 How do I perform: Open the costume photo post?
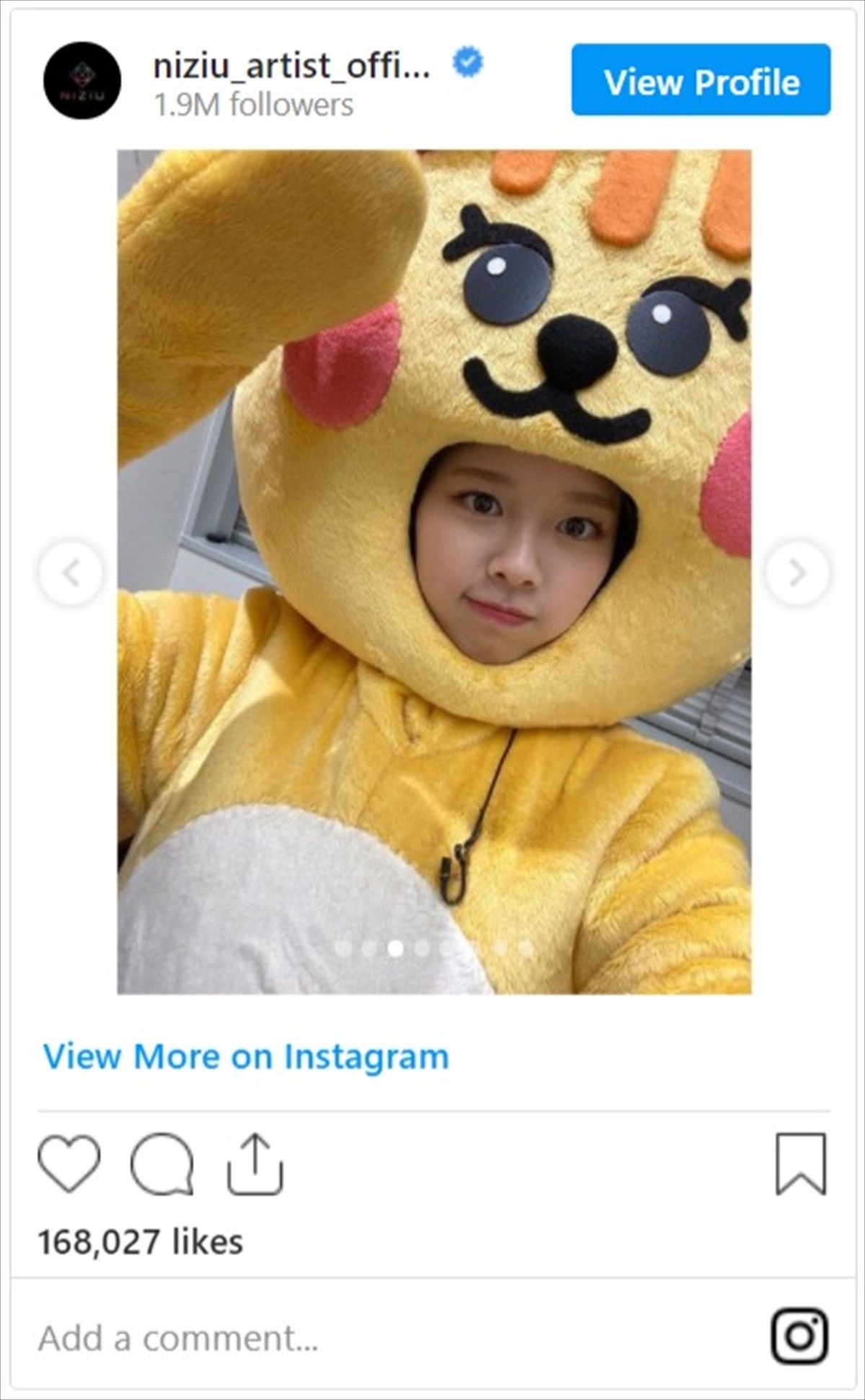pyautogui.click(x=434, y=571)
